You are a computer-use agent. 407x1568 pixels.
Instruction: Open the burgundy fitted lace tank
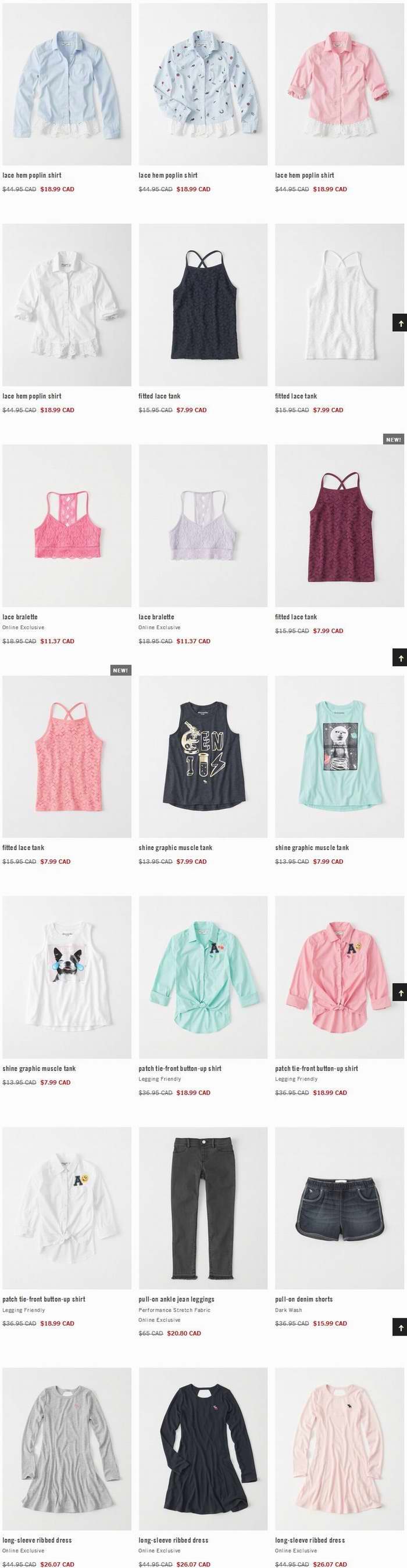(x=340, y=525)
